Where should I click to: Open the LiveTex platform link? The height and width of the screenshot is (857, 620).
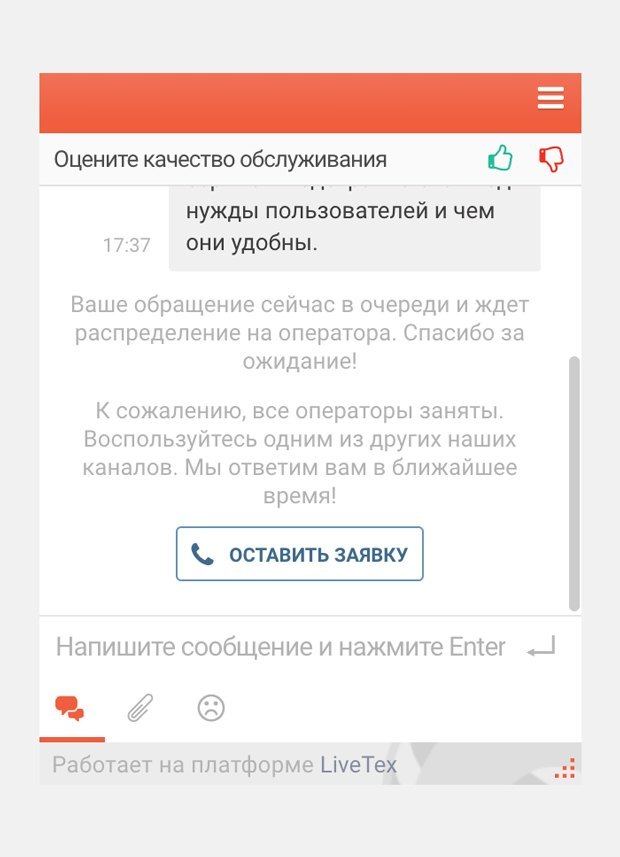tap(358, 766)
